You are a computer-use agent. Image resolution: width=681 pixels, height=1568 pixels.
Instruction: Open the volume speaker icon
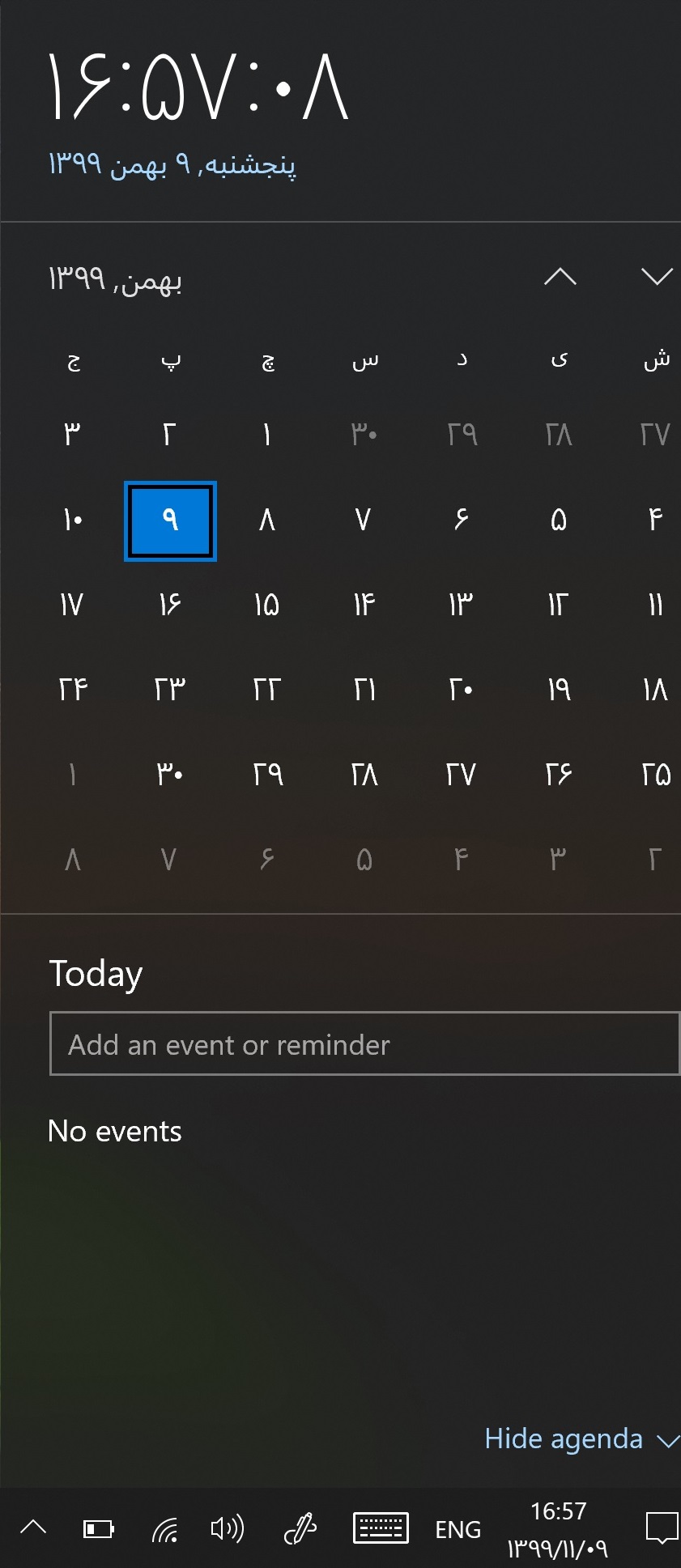pos(227,1529)
